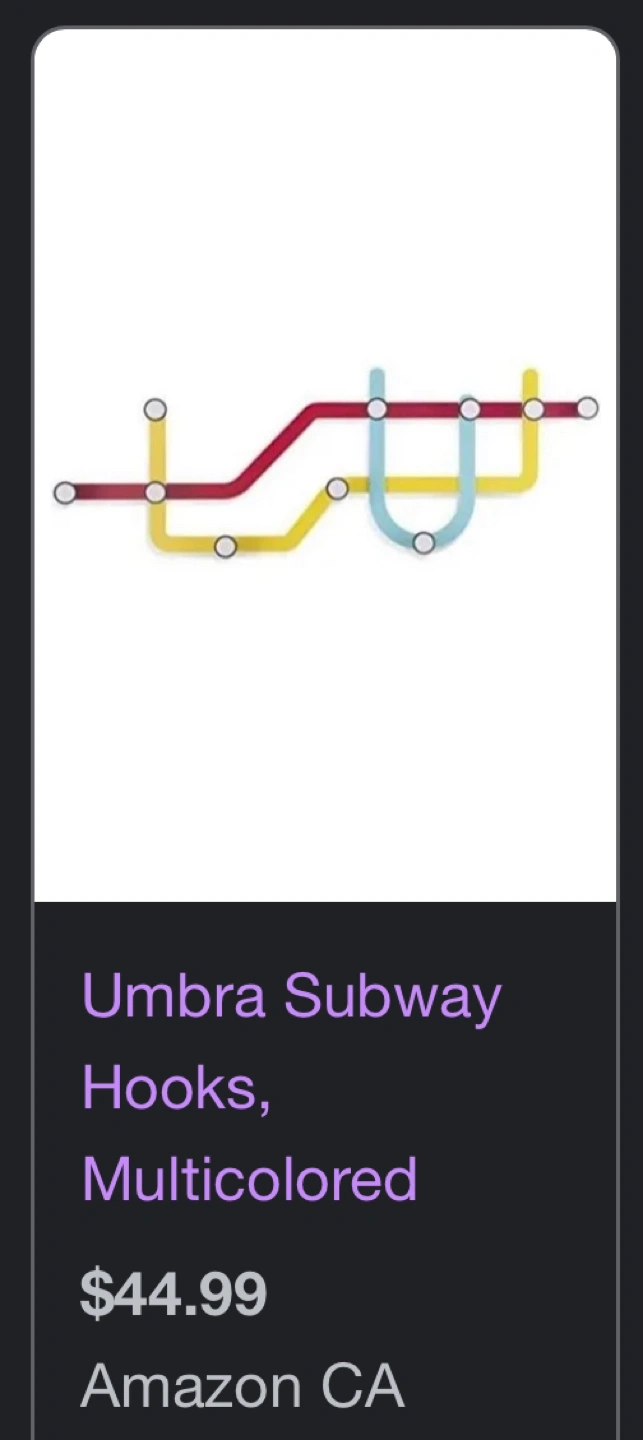Open the Umbra Subway Hooks, Multicolored link

[290, 1086]
